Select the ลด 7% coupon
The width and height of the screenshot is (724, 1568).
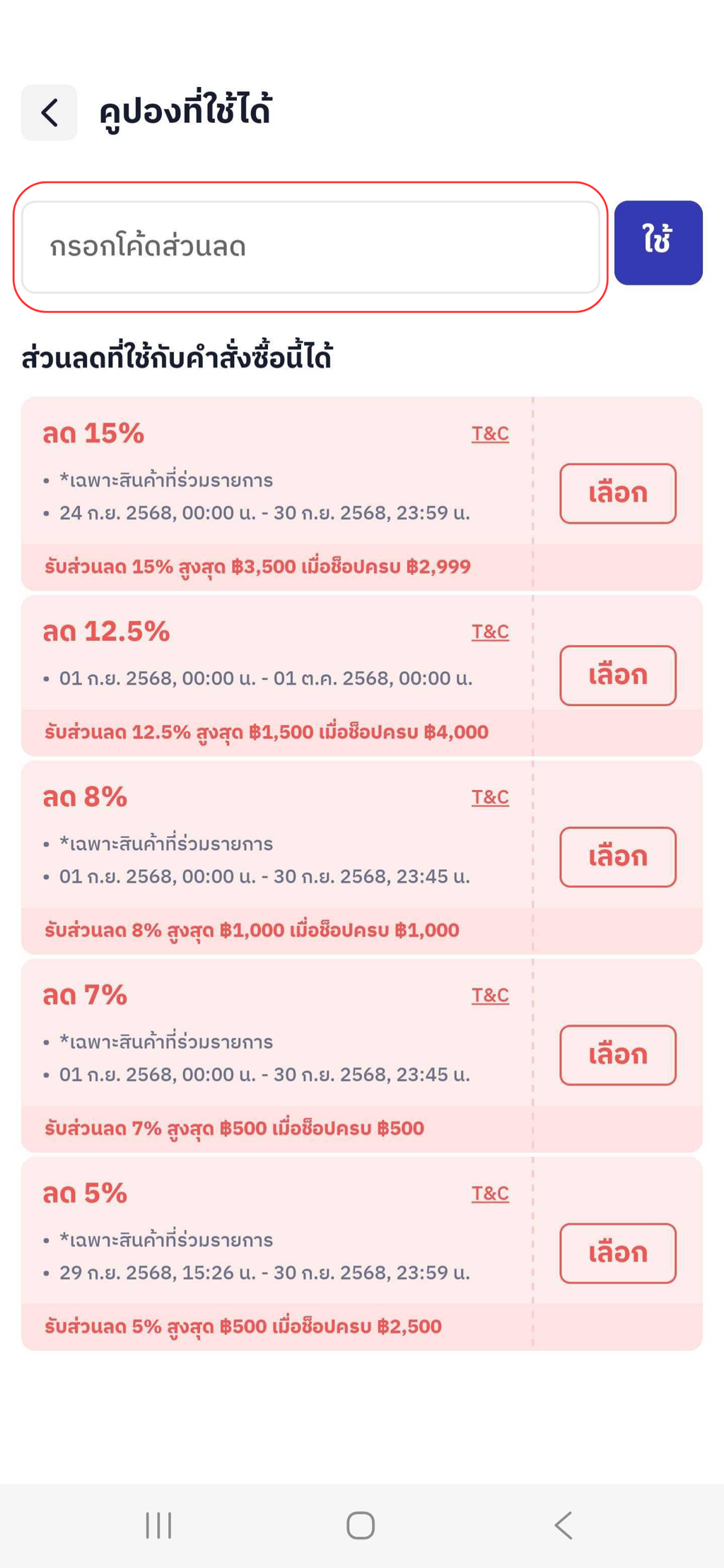[x=618, y=1054]
